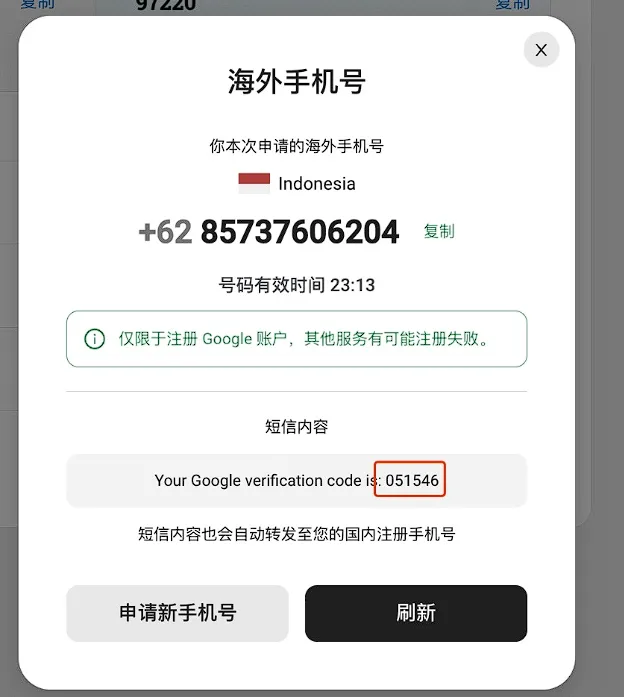Refresh SMS content with 刷新 button

415,613
